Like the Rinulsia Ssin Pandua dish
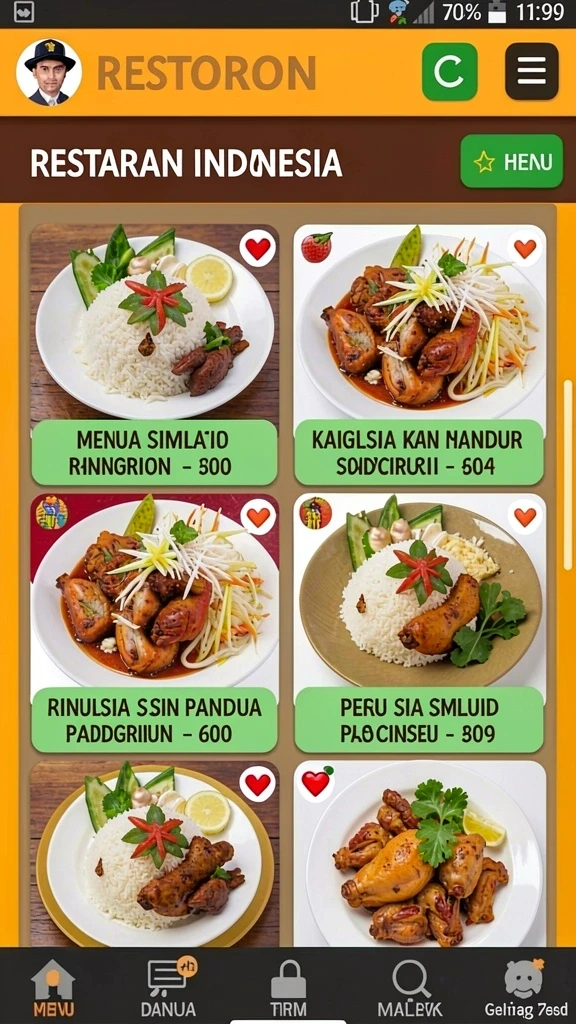576x1024 pixels. pyautogui.click(x=258, y=517)
